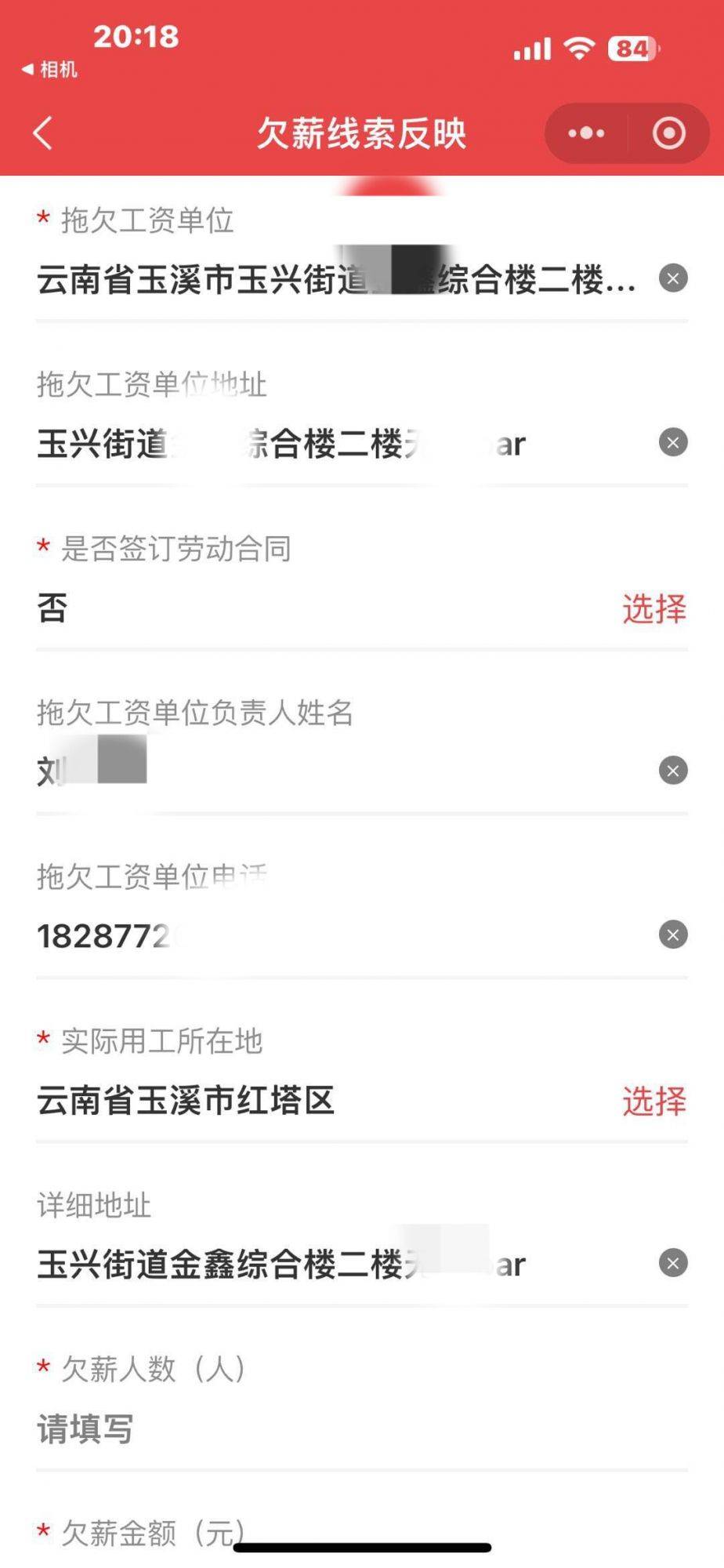Open the mini program more-options menu
Image resolution: width=724 pixels, height=1568 pixels.
[586, 133]
